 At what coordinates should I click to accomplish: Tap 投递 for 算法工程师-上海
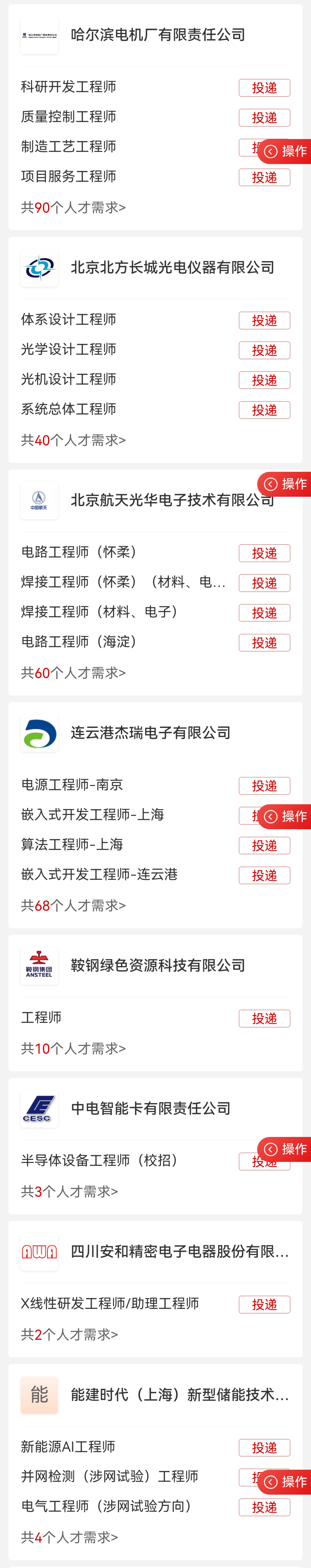(264, 846)
